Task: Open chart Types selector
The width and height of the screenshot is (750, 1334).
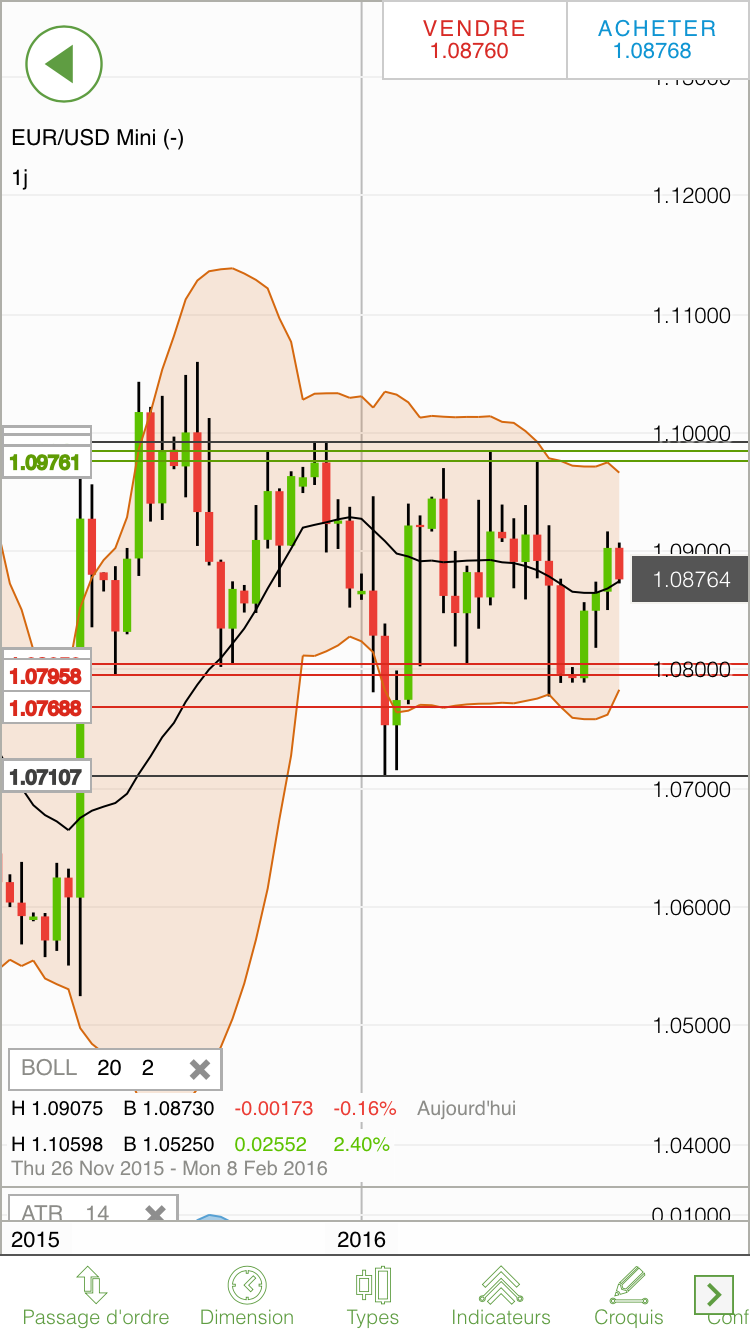Action: (373, 1296)
